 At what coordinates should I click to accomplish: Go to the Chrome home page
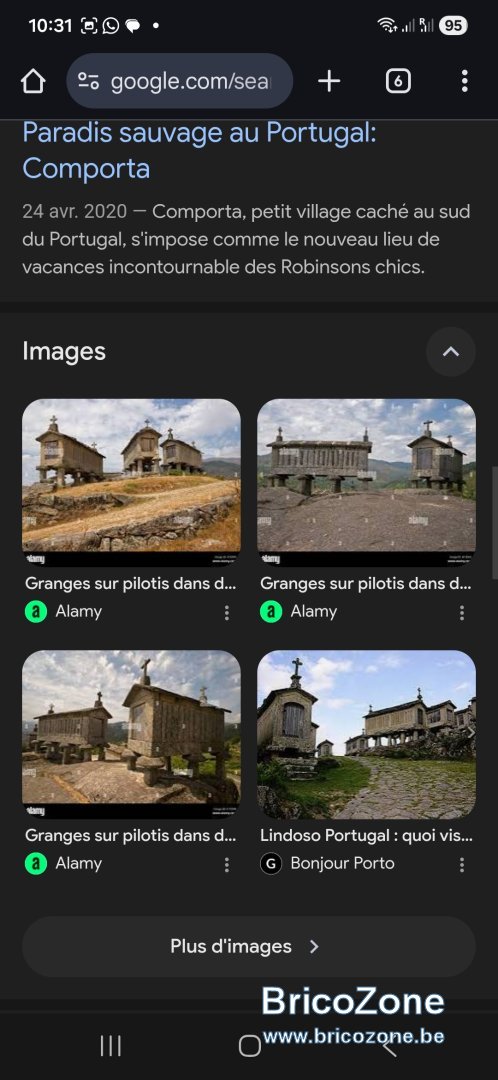[33, 81]
